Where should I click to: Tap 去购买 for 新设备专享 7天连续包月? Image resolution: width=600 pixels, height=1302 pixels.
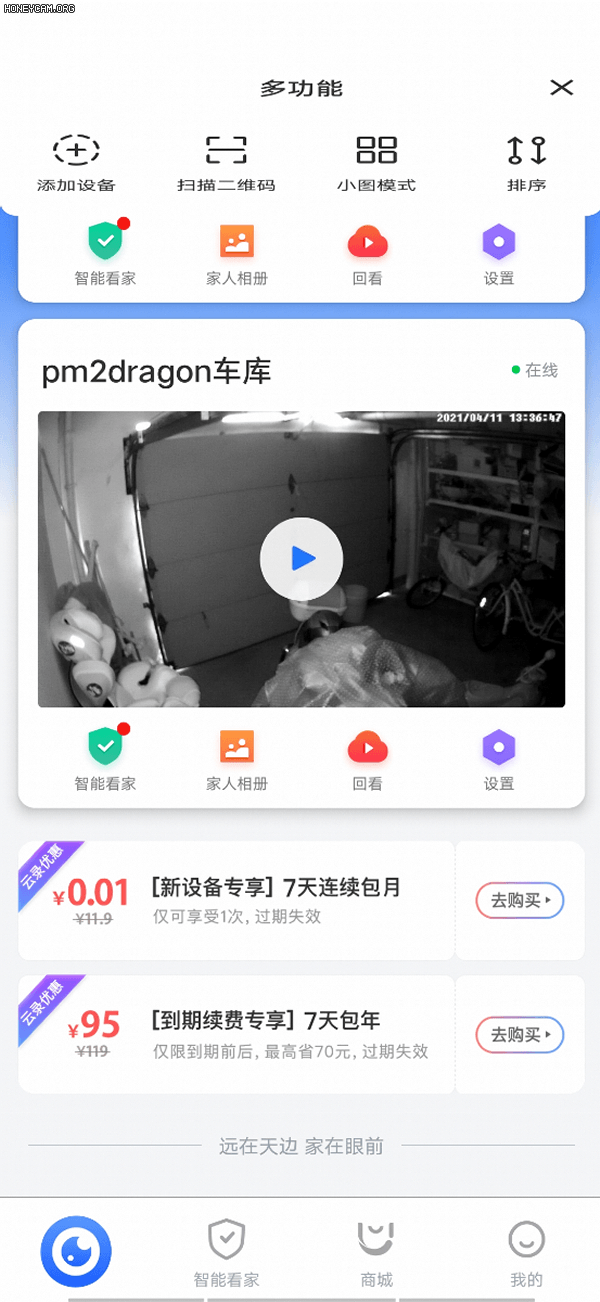tap(520, 900)
